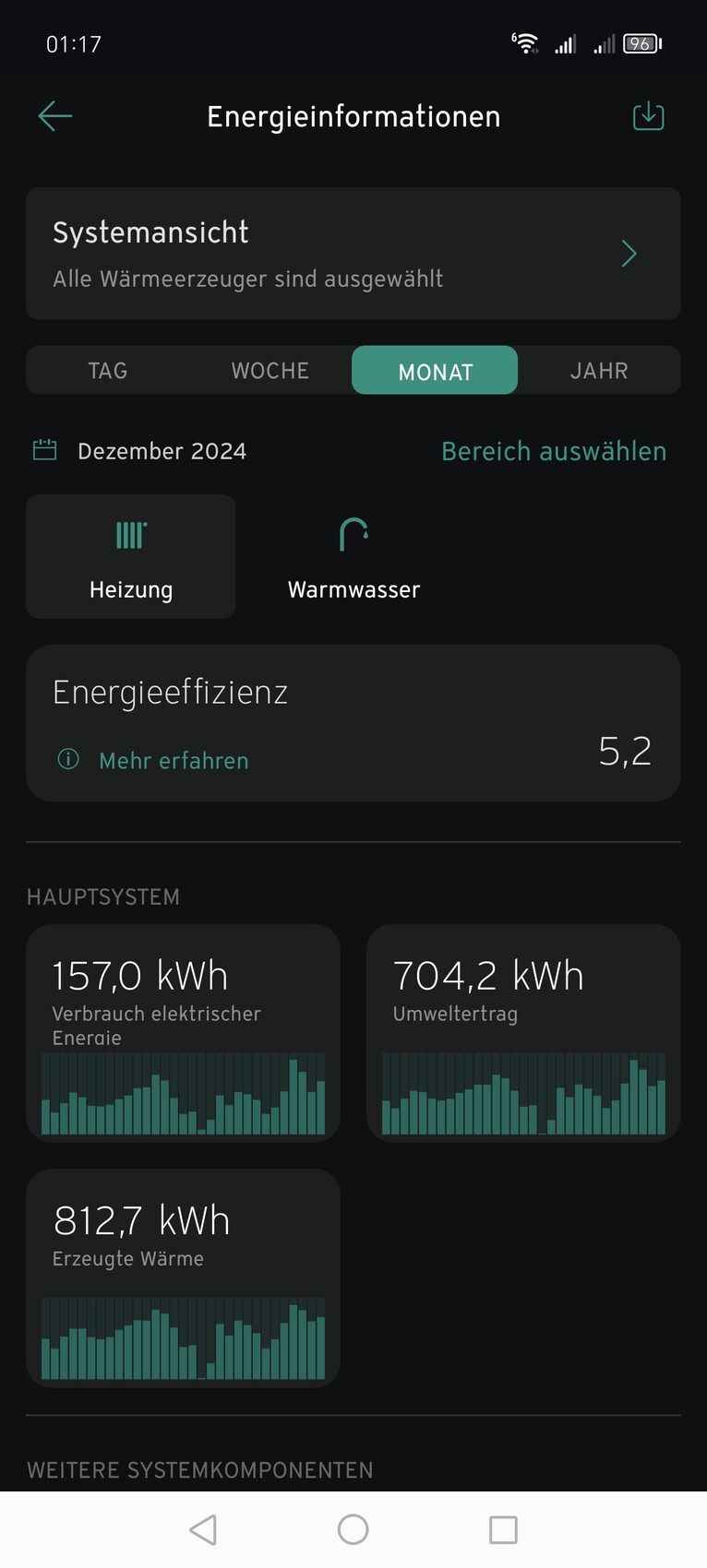
Task: Switch to the TAG view
Action: pos(108,371)
